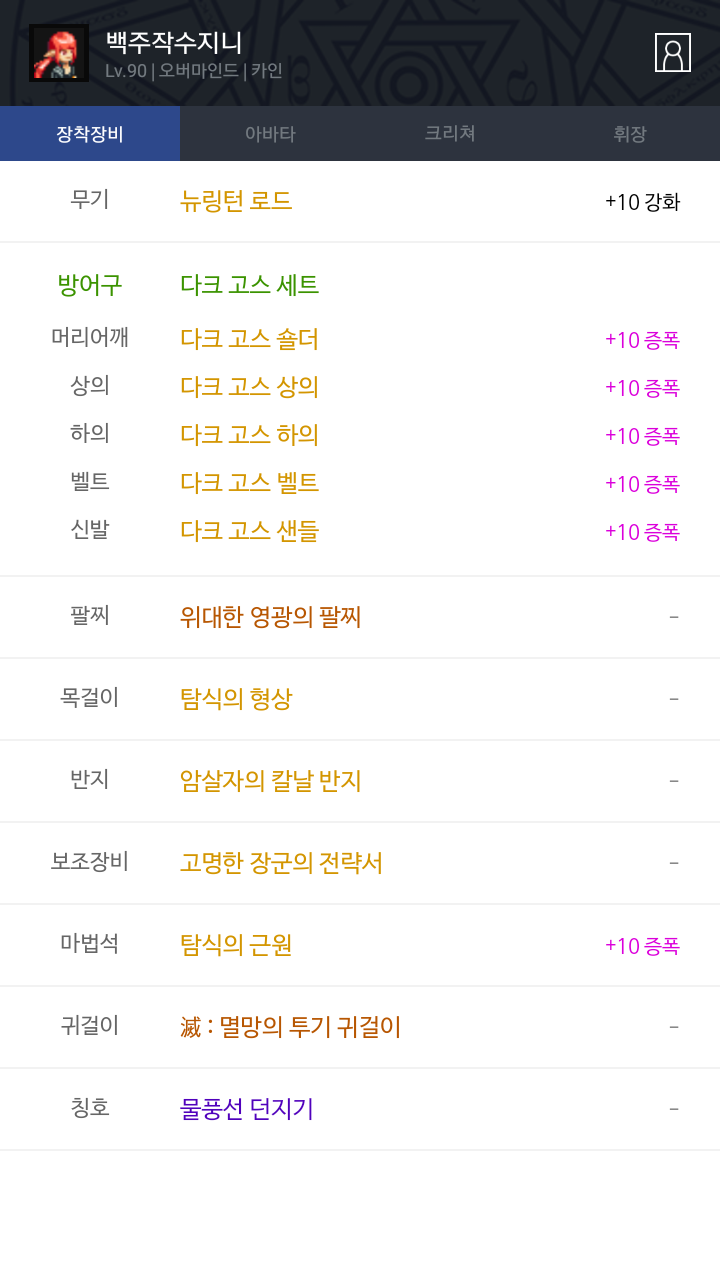Open ring 암살자의 칼날 반지
The width and height of the screenshot is (720, 1280).
(271, 781)
